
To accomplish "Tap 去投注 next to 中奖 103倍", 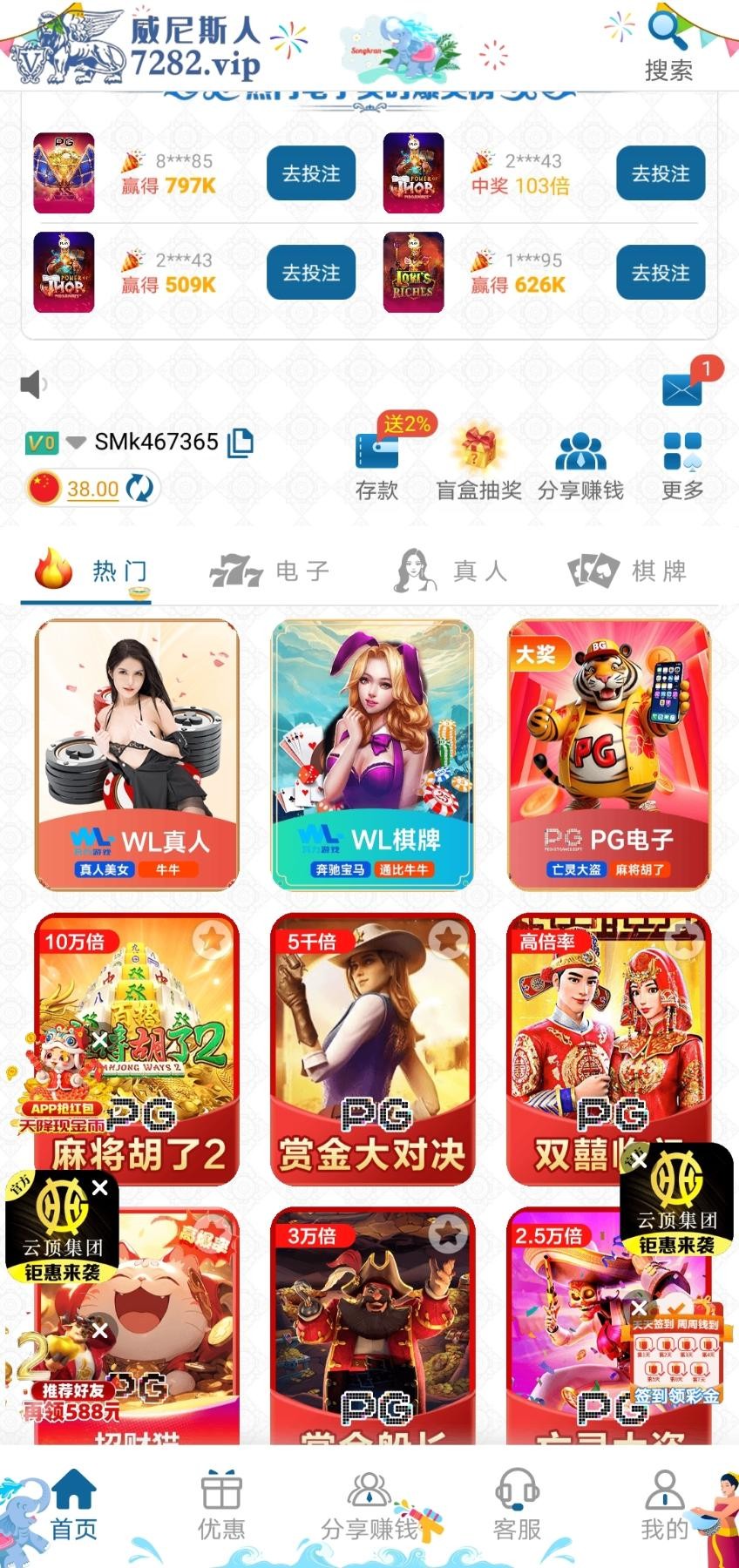I will coord(660,173).
